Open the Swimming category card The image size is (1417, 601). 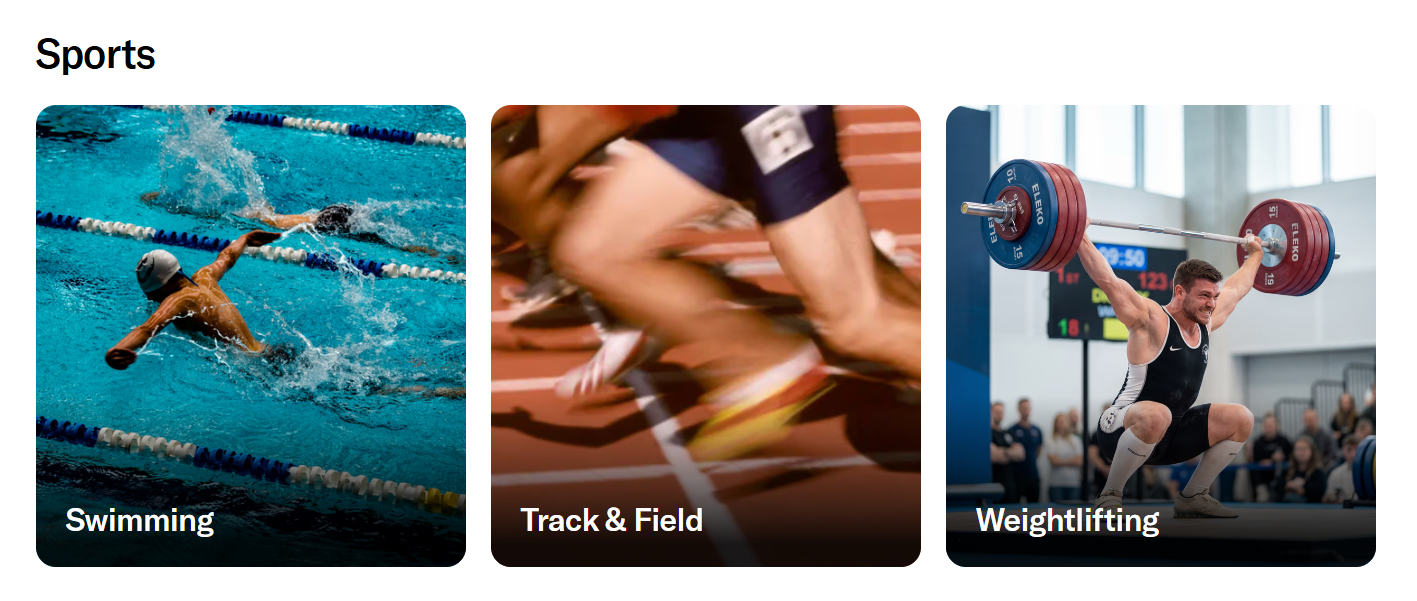pos(250,335)
